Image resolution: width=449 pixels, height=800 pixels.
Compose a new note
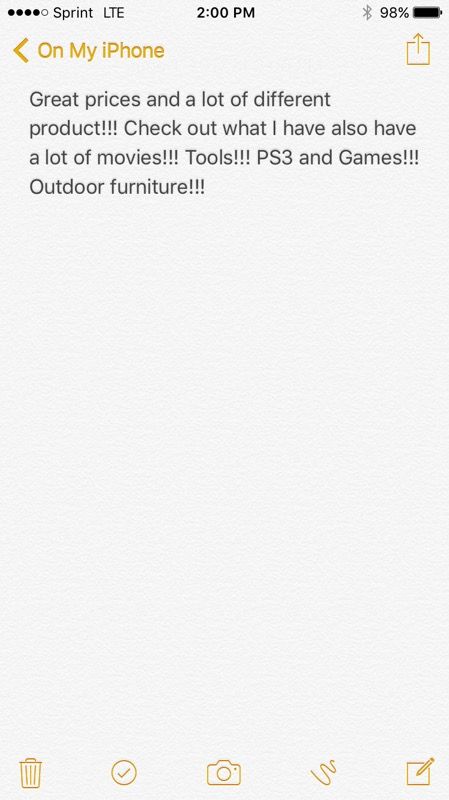click(x=420, y=771)
